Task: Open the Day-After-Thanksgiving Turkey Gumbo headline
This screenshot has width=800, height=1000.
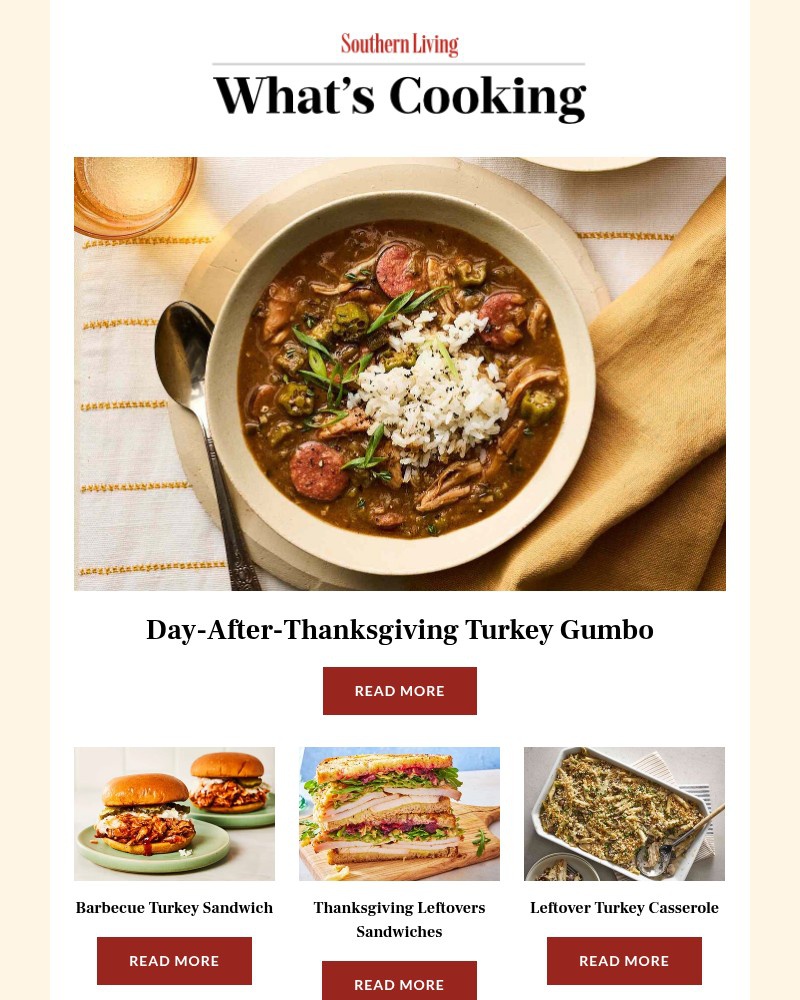Action: pos(400,630)
